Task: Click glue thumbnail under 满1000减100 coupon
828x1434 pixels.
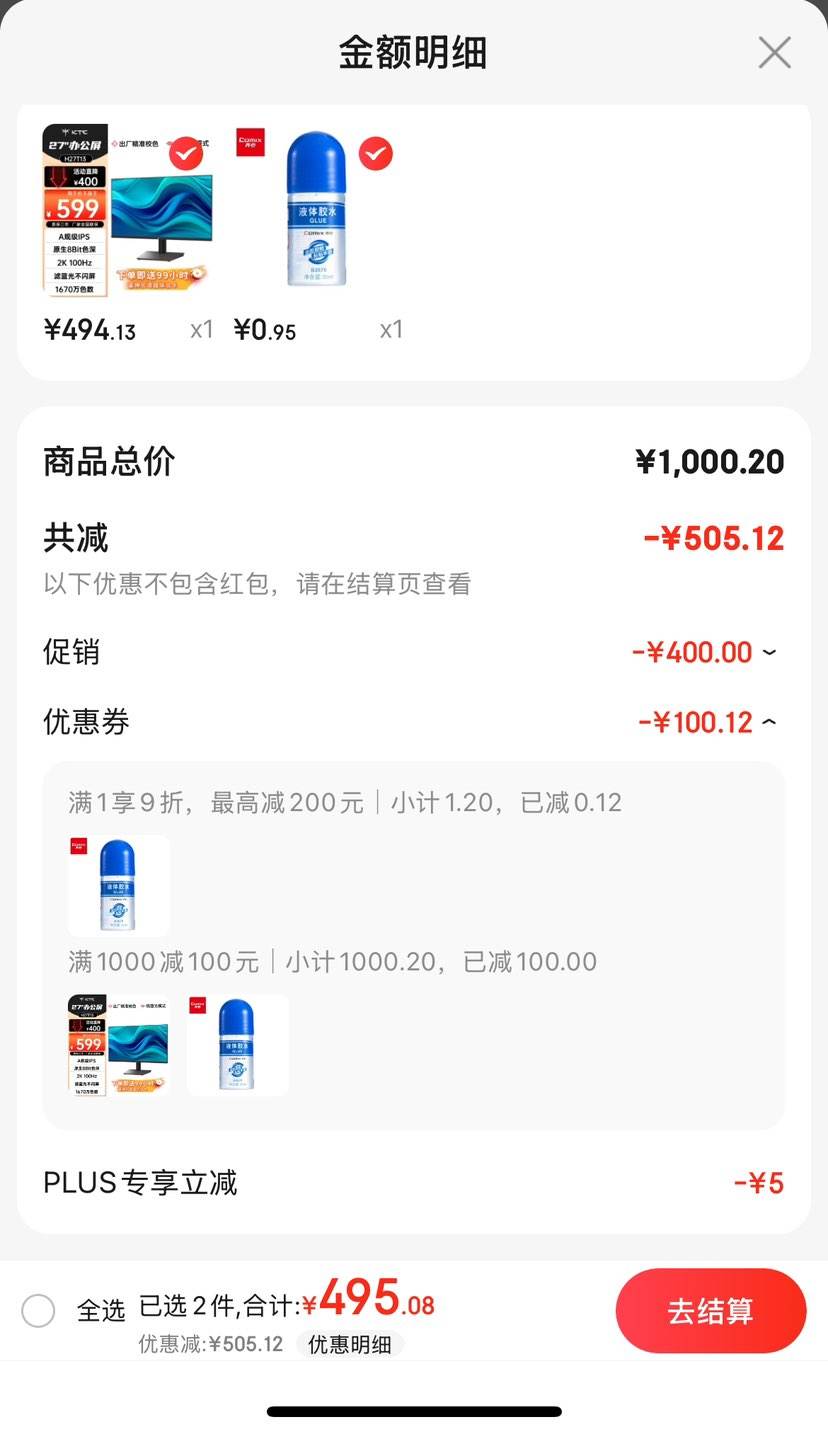Action: [x=236, y=1044]
